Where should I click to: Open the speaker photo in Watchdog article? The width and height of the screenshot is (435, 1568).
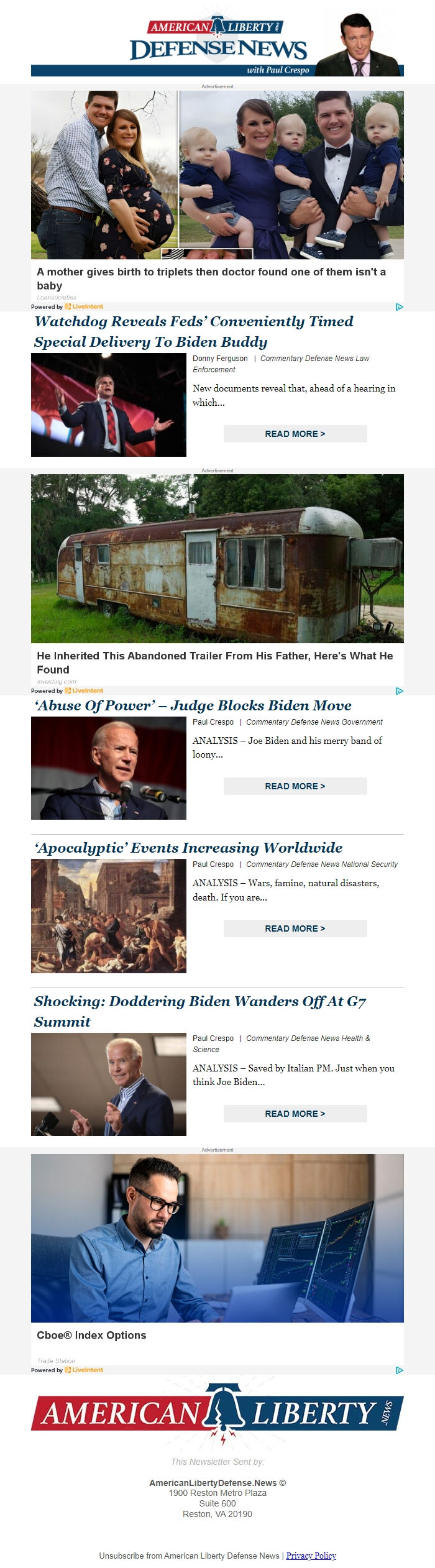109,405
